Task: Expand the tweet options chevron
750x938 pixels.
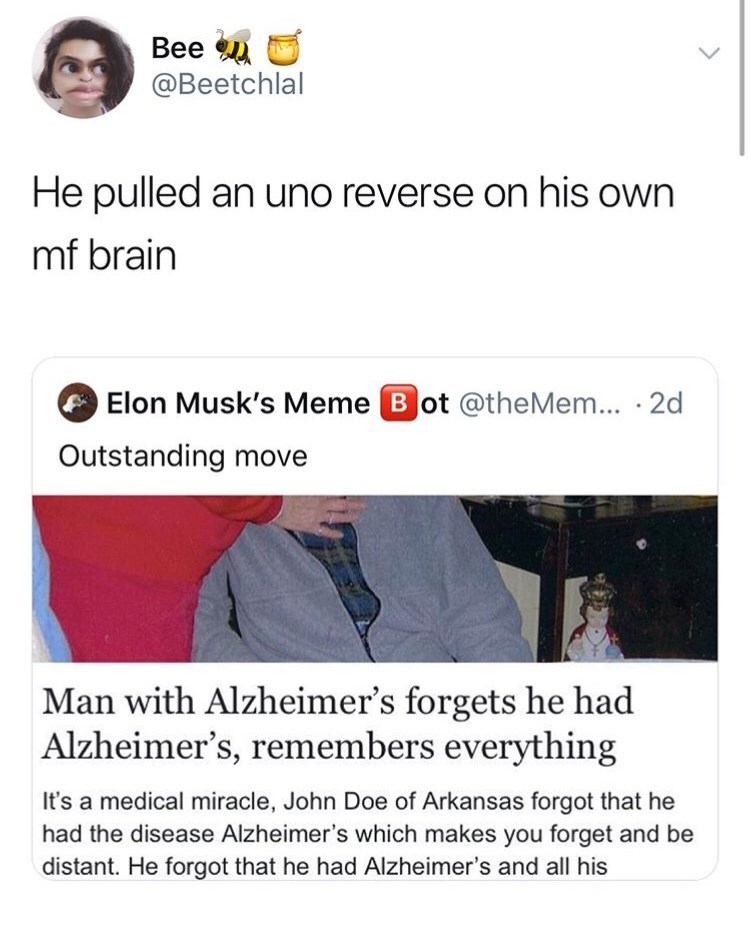Action: click(x=707, y=52)
